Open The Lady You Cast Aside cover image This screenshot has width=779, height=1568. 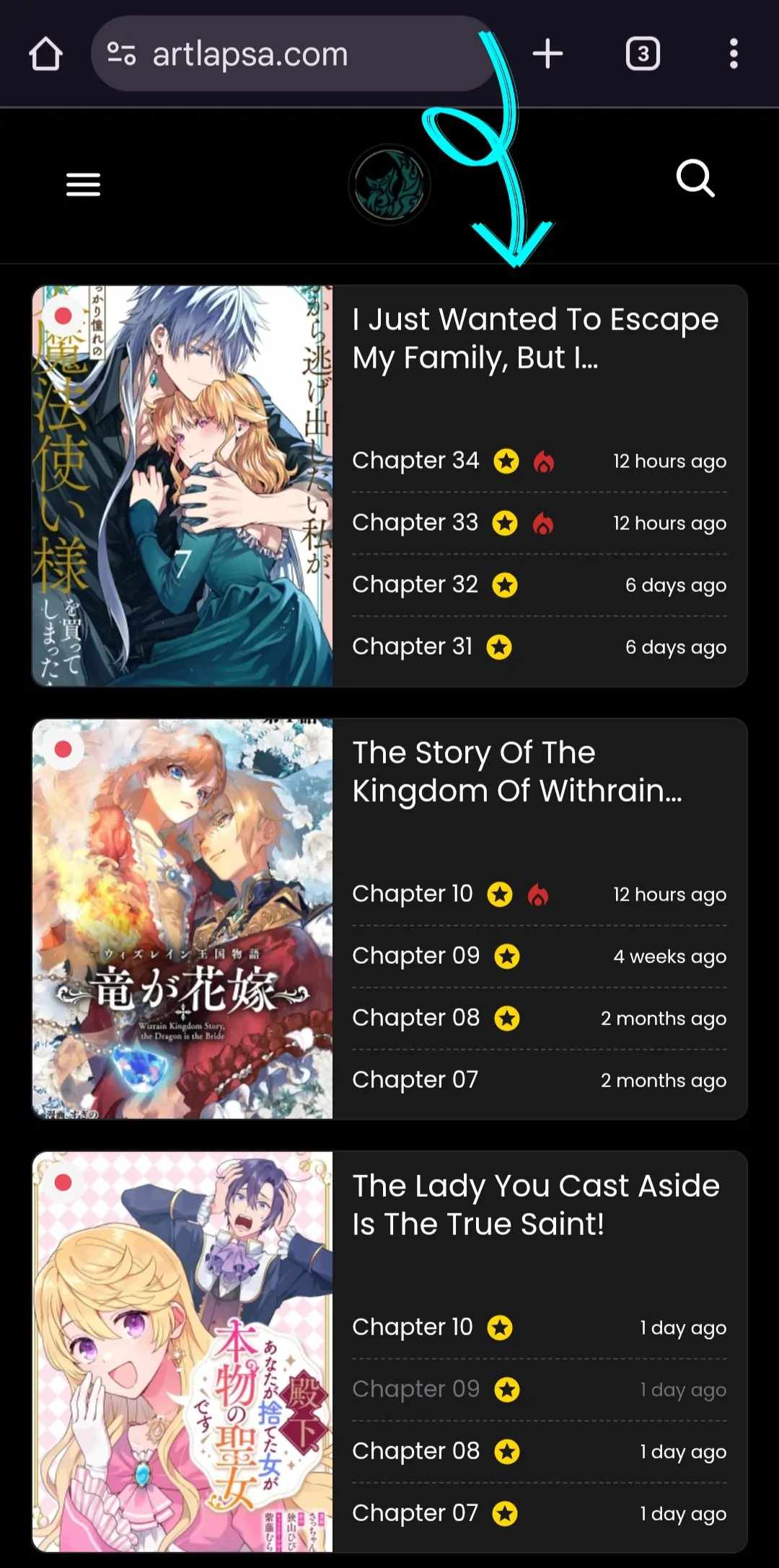point(182,1351)
